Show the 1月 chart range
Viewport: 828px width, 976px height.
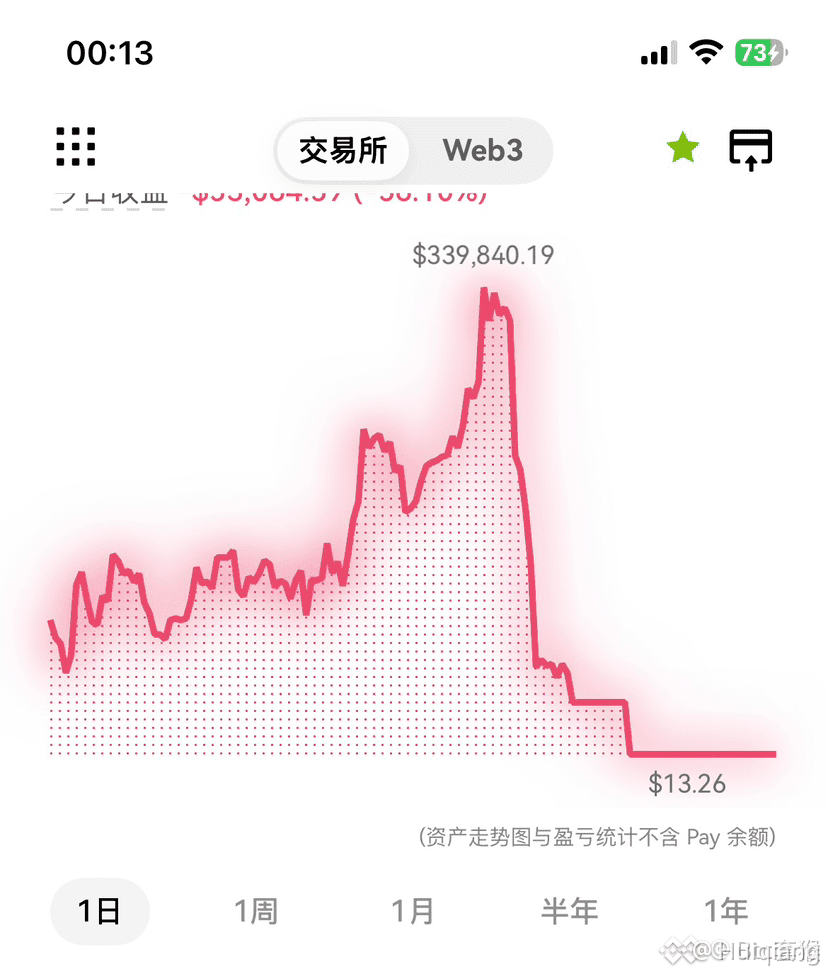412,911
